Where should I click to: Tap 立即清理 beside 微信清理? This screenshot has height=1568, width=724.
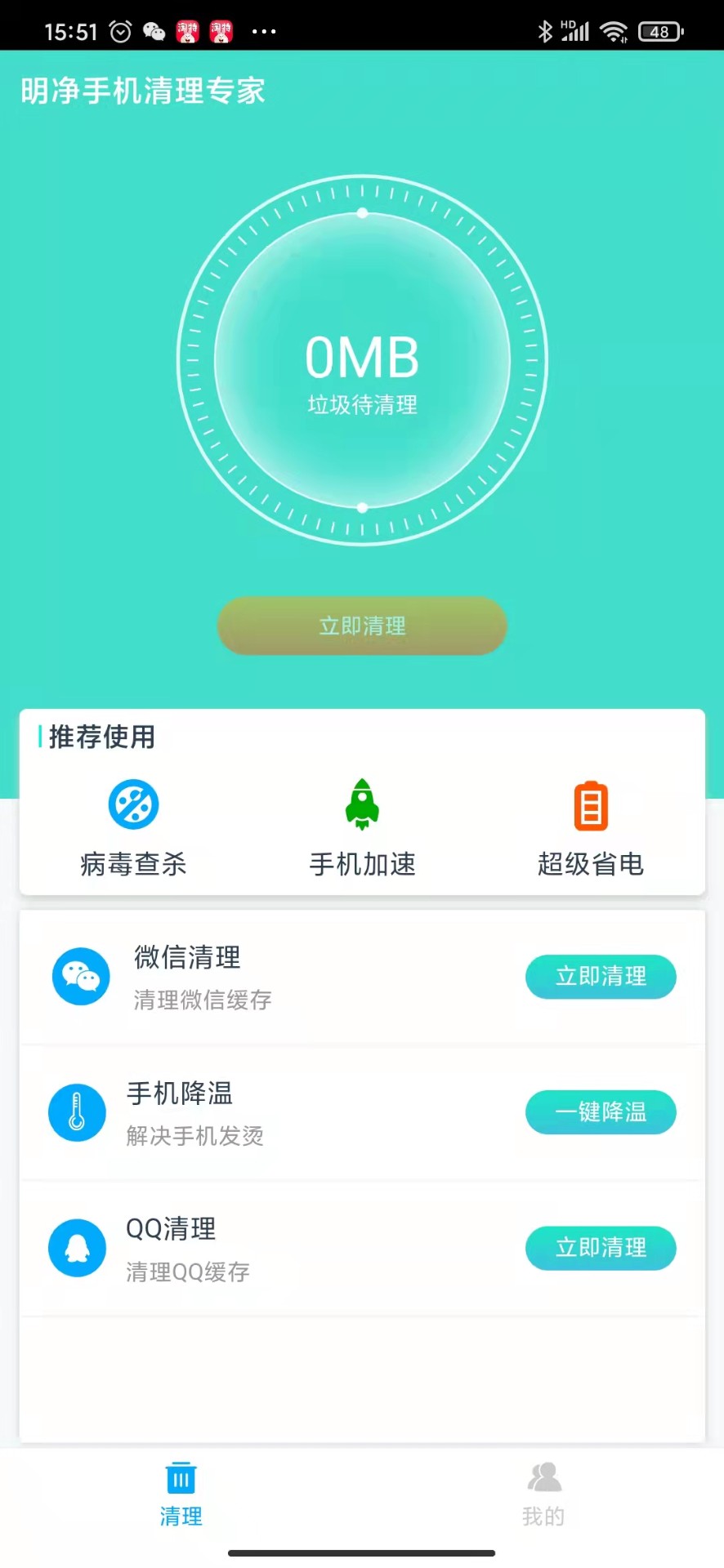coord(601,977)
